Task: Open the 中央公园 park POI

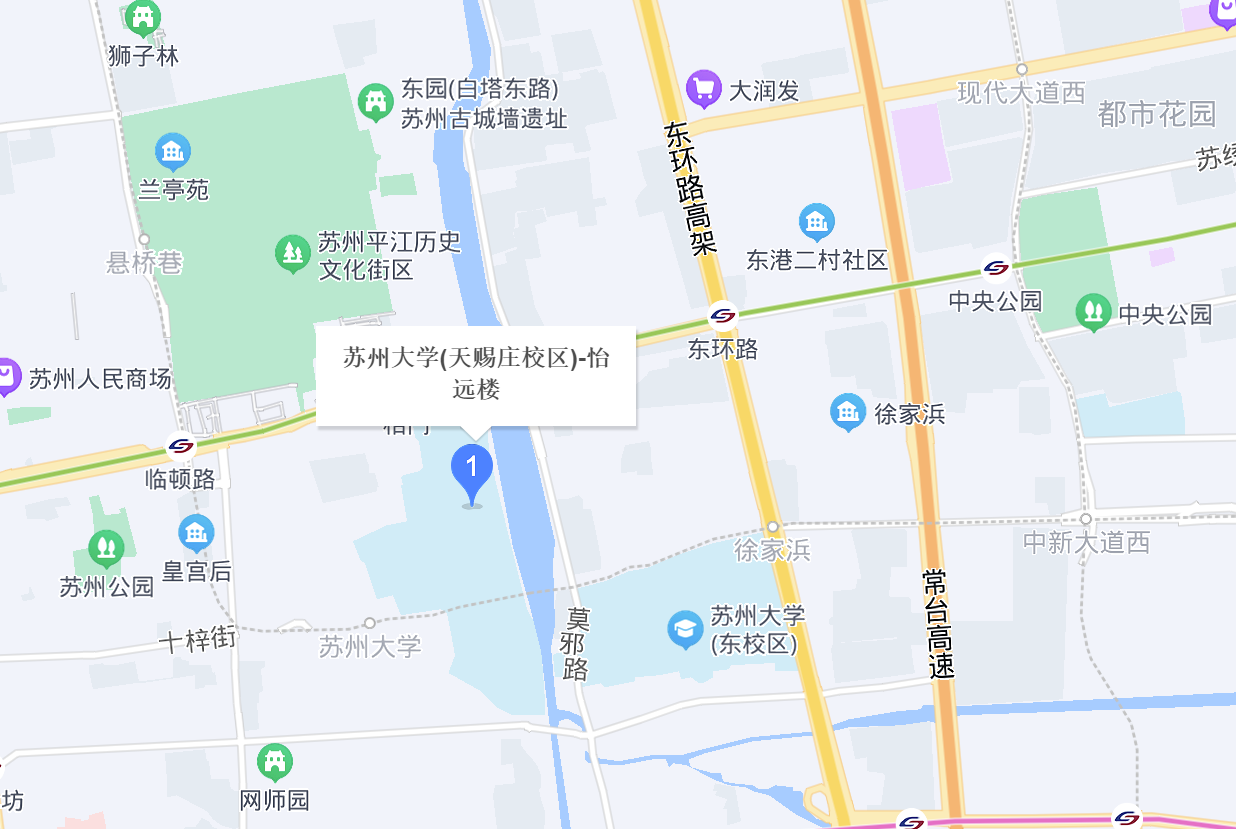Action: tap(1094, 313)
